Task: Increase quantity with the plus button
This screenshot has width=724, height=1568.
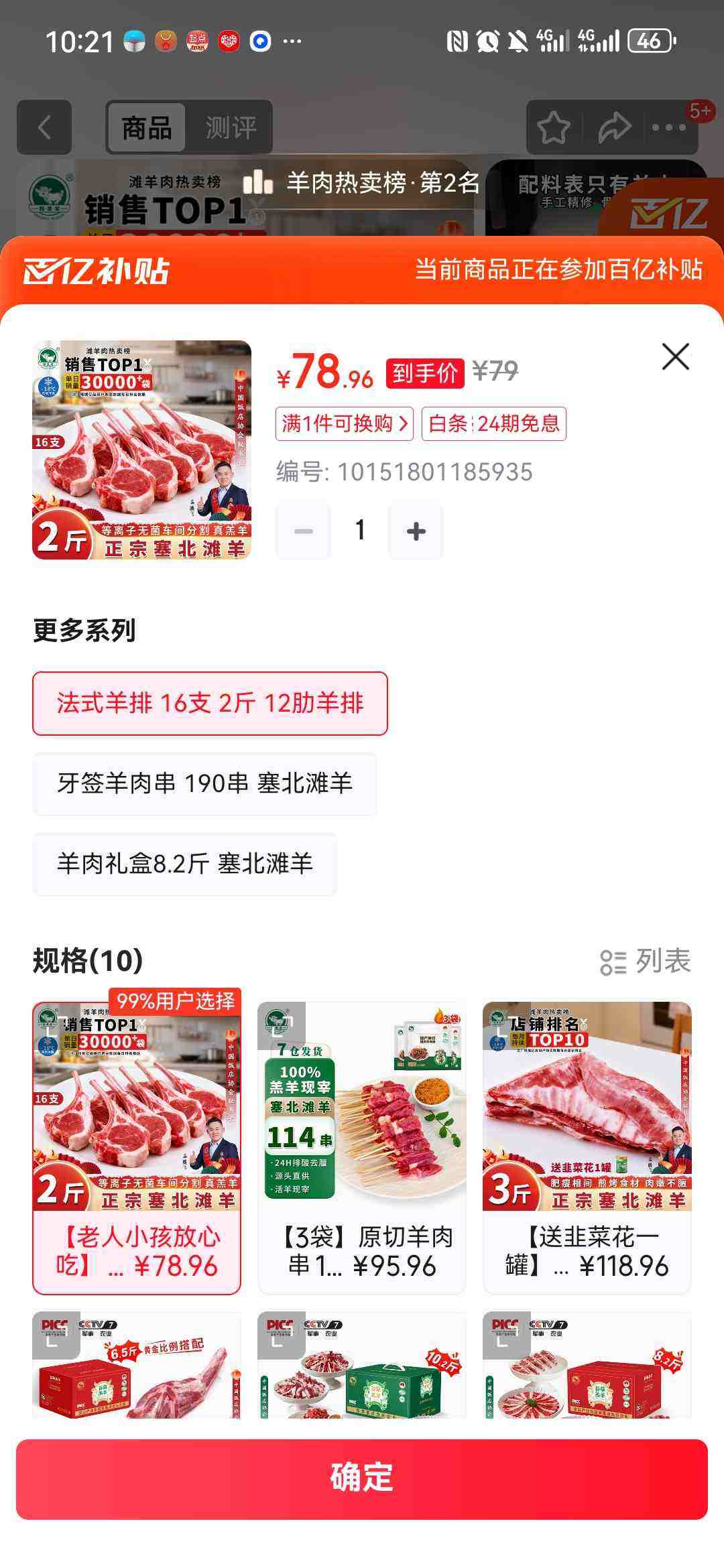Action: (416, 531)
